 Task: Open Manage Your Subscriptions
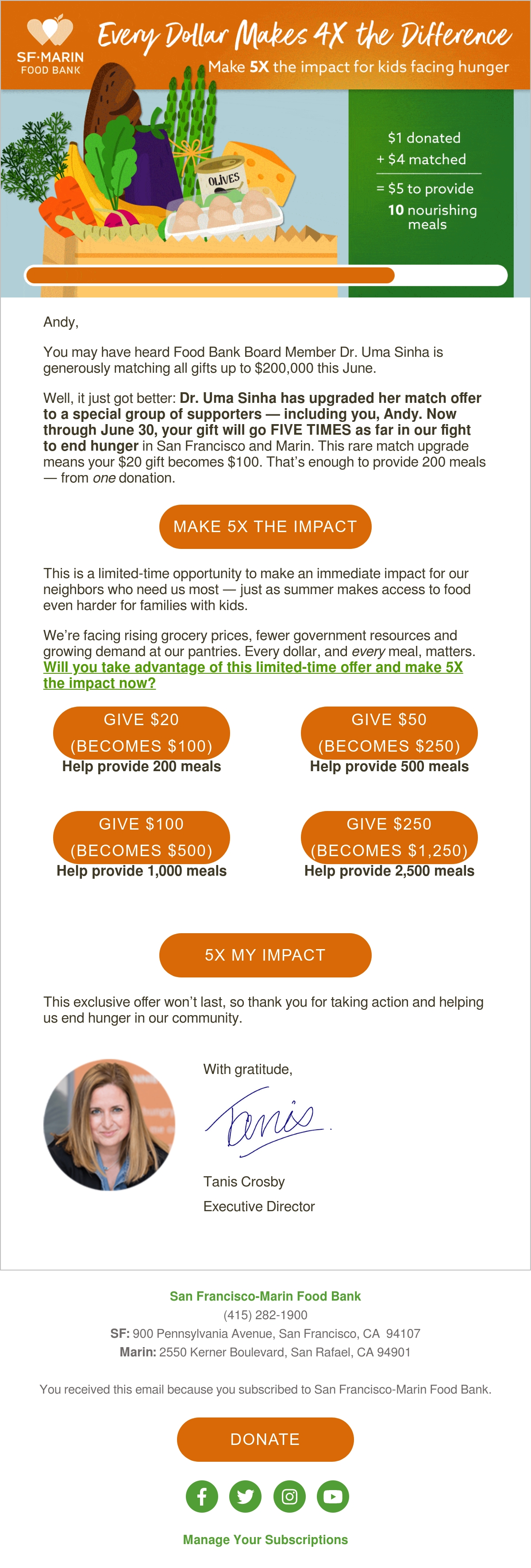click(265, 1539)
